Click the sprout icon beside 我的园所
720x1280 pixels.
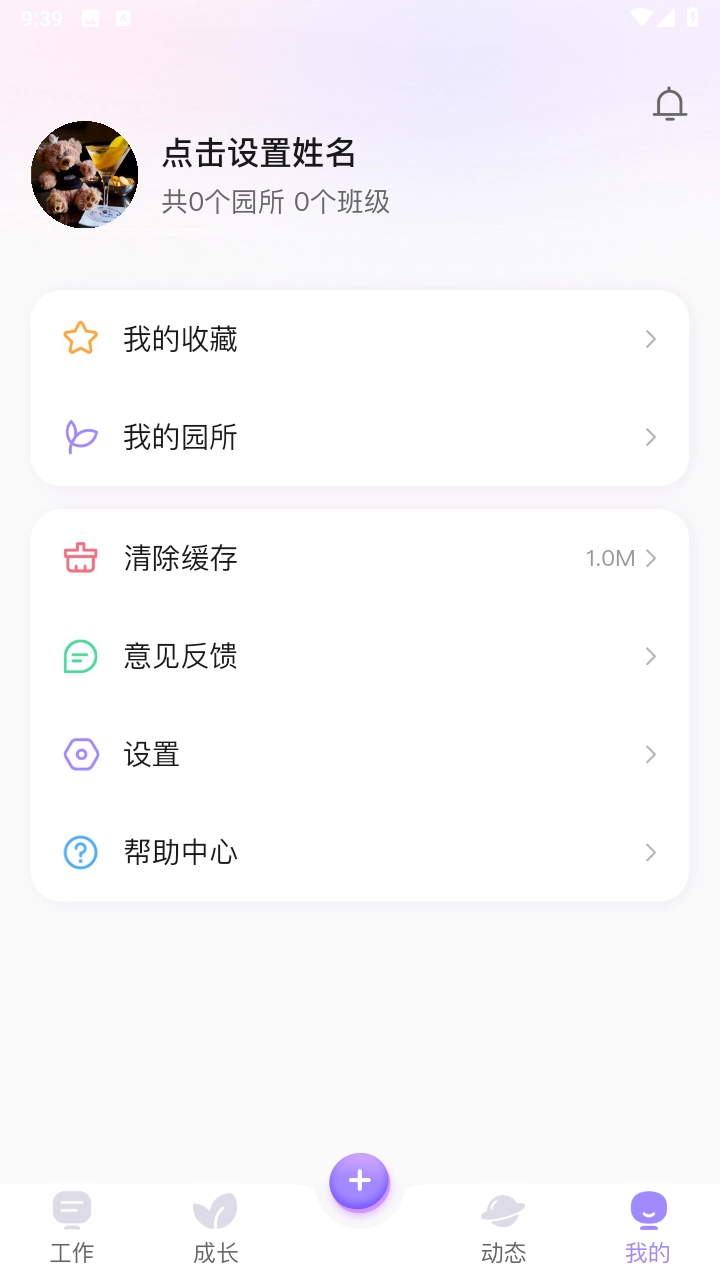[80, 437]
